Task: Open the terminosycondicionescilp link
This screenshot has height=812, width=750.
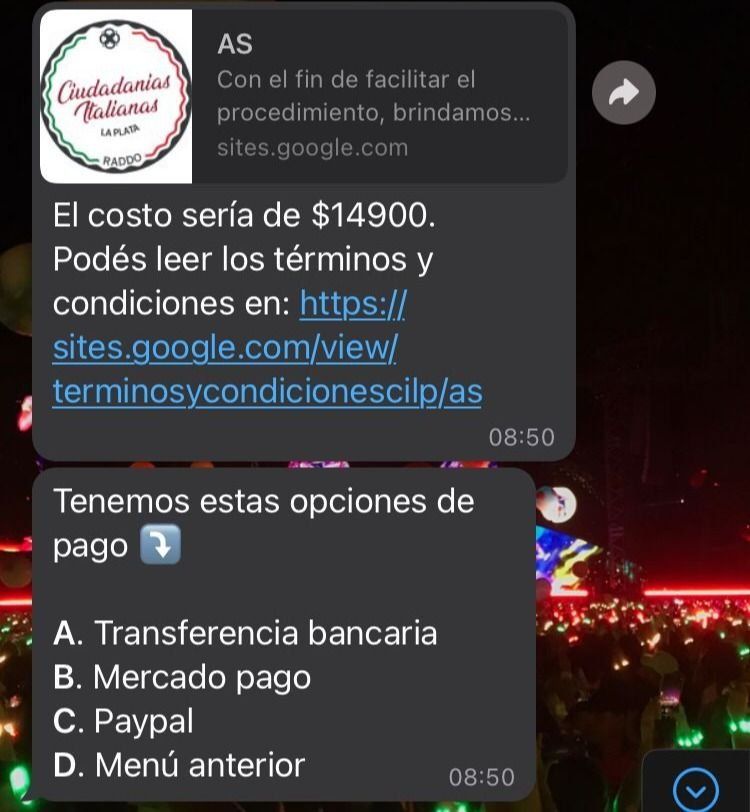Action: 267,348
